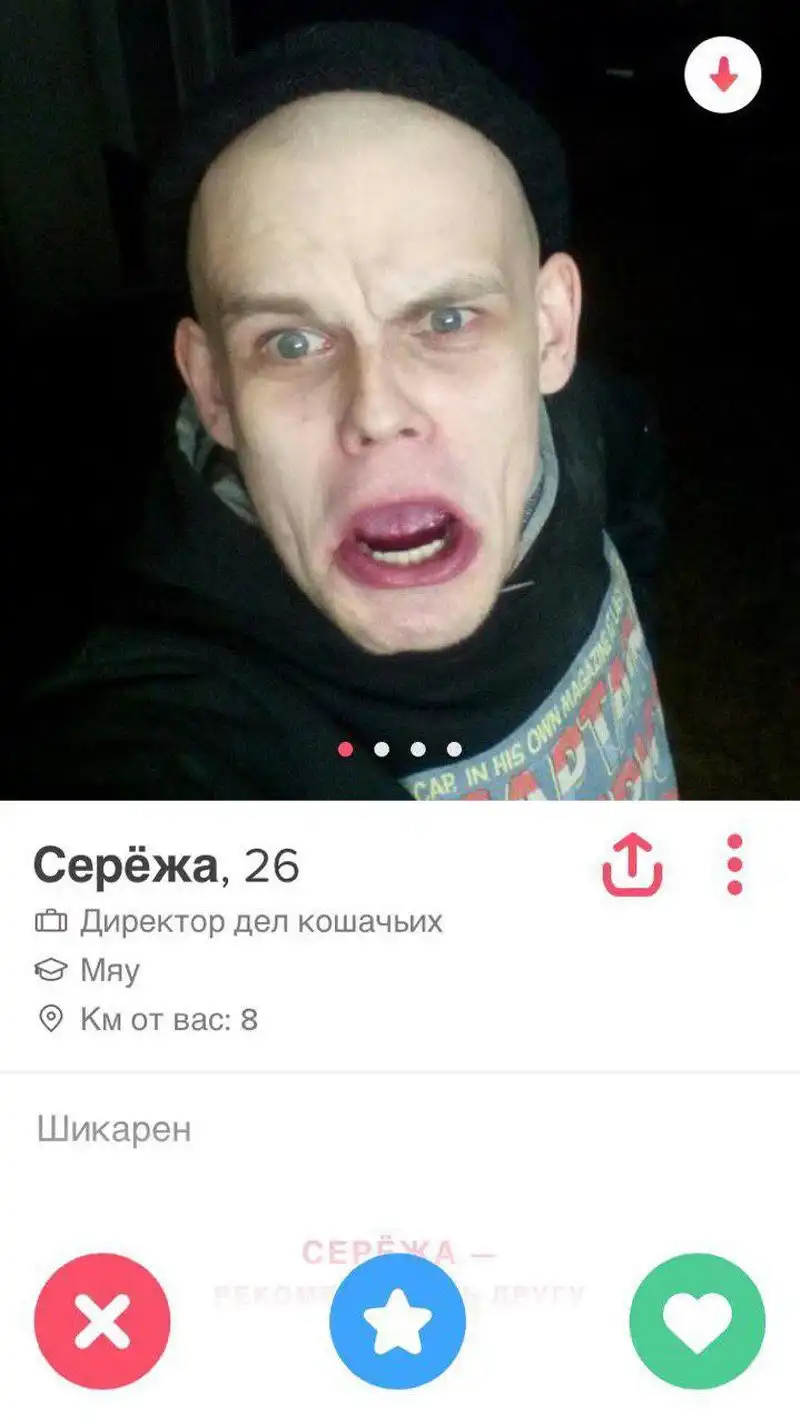Send a Super Like with the star button

click(x=398, y=1320)
